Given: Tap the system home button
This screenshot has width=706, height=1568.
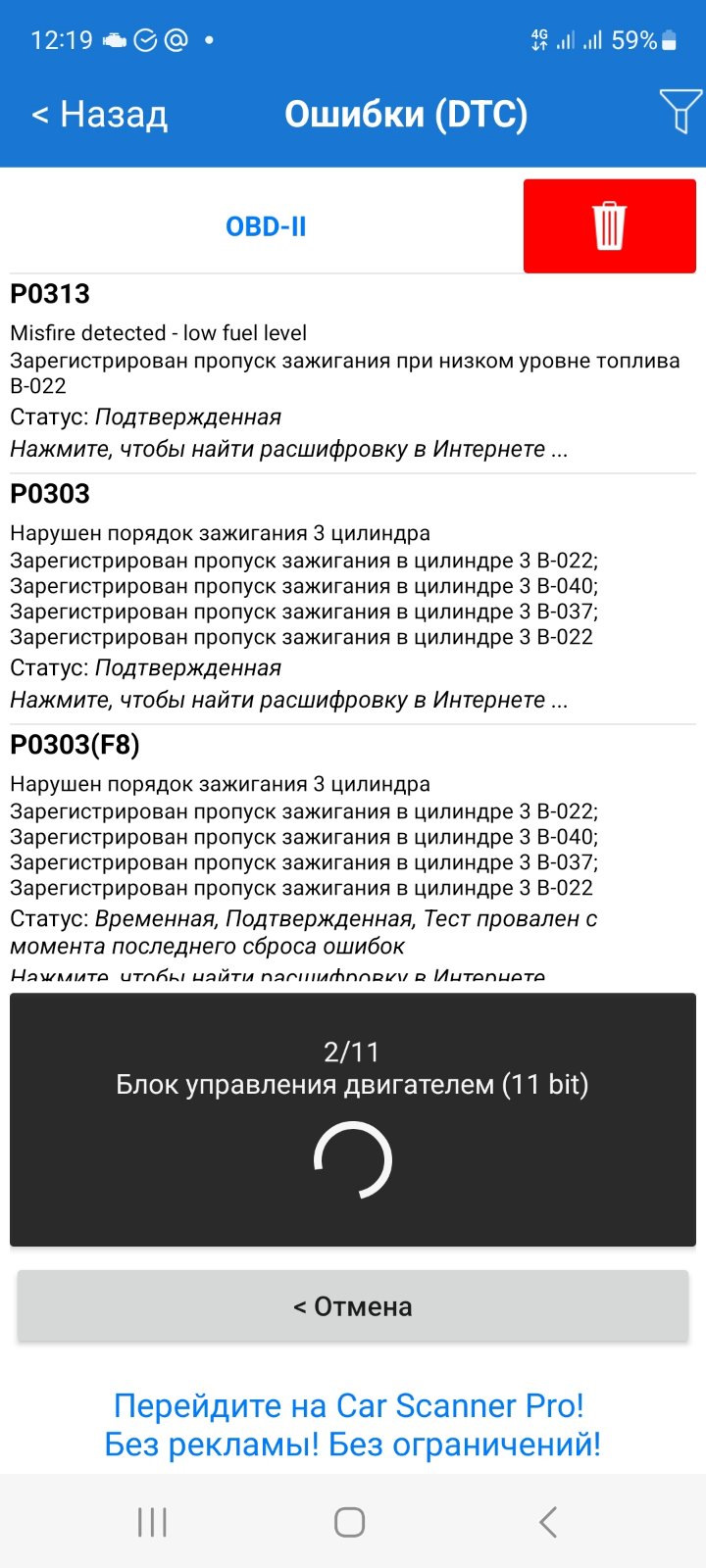Looking at the screenshot, I should click(x=350, y=1522).
